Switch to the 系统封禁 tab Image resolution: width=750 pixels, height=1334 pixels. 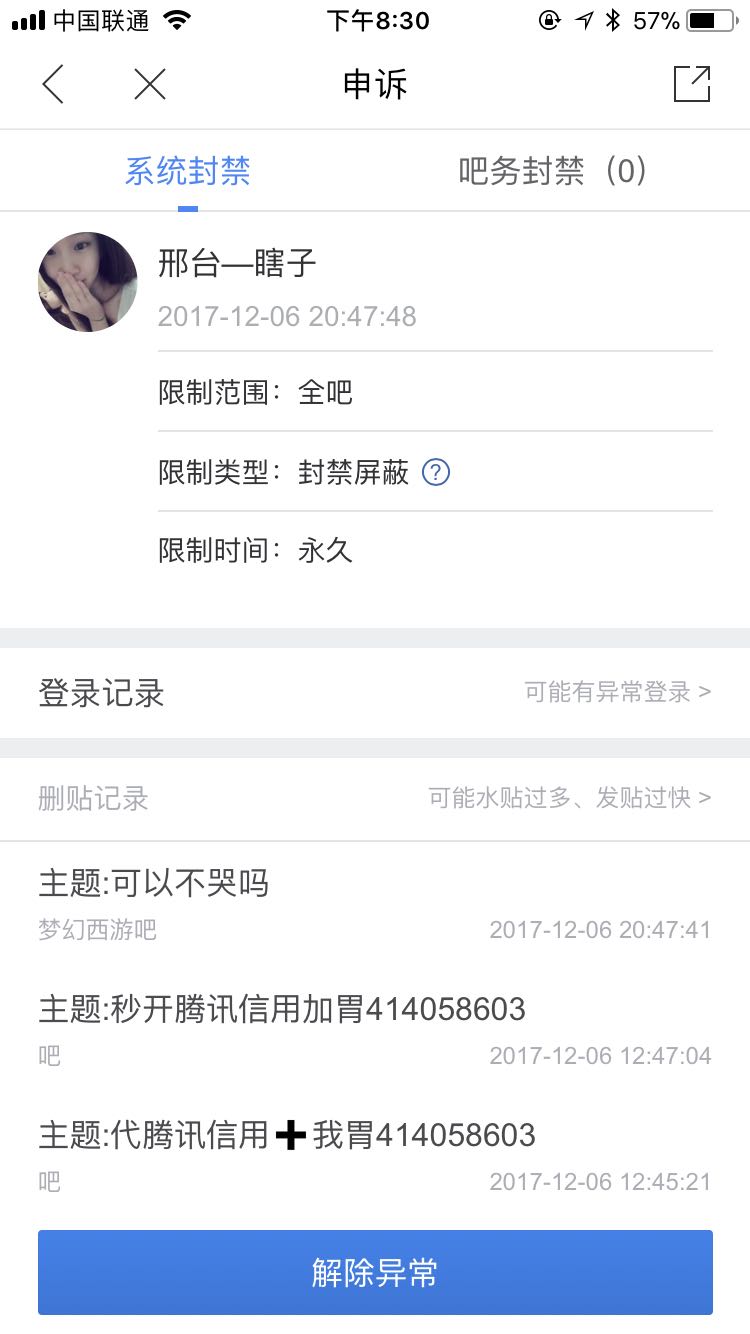[x=188, y=171]
